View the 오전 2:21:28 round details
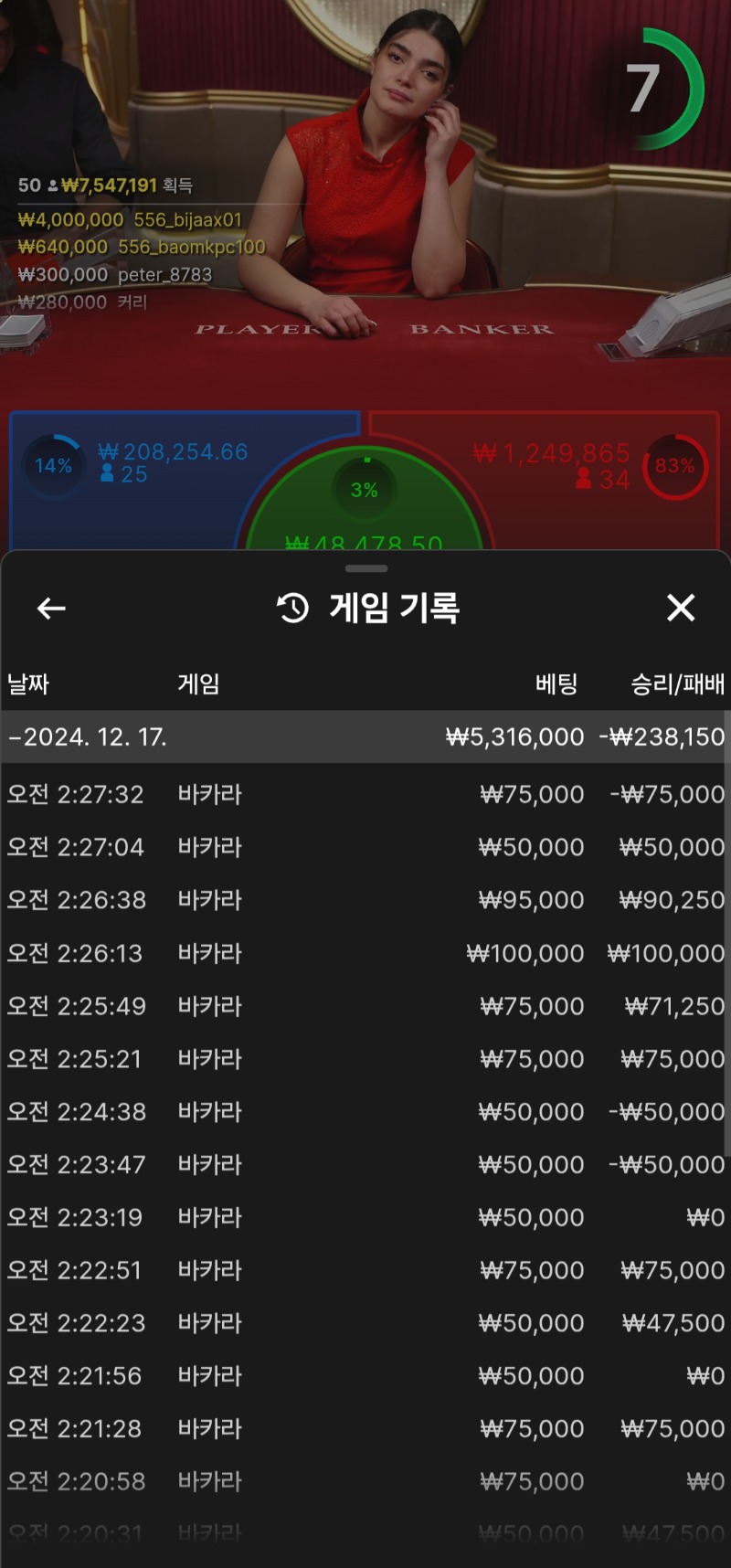 coord(365,1429)
